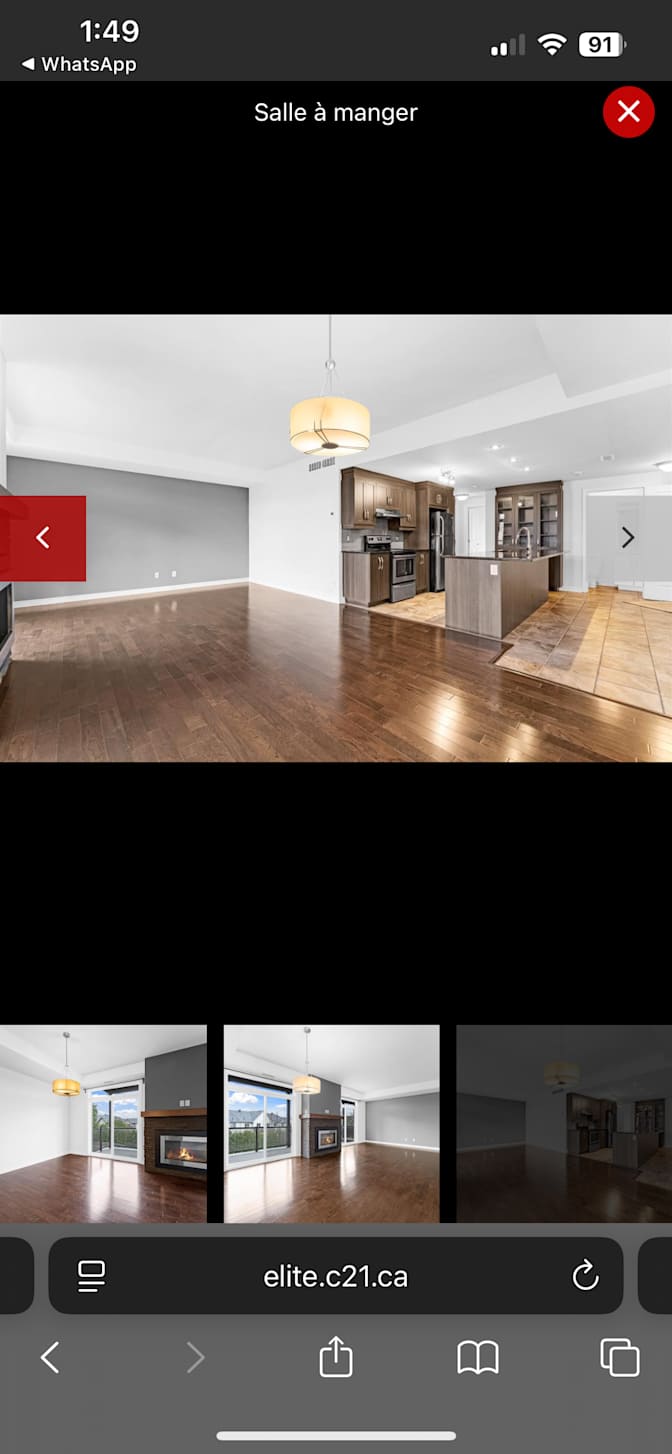Show all open tabs
The width and height of the screenshot is (672, 1454).
[619, 1357]
